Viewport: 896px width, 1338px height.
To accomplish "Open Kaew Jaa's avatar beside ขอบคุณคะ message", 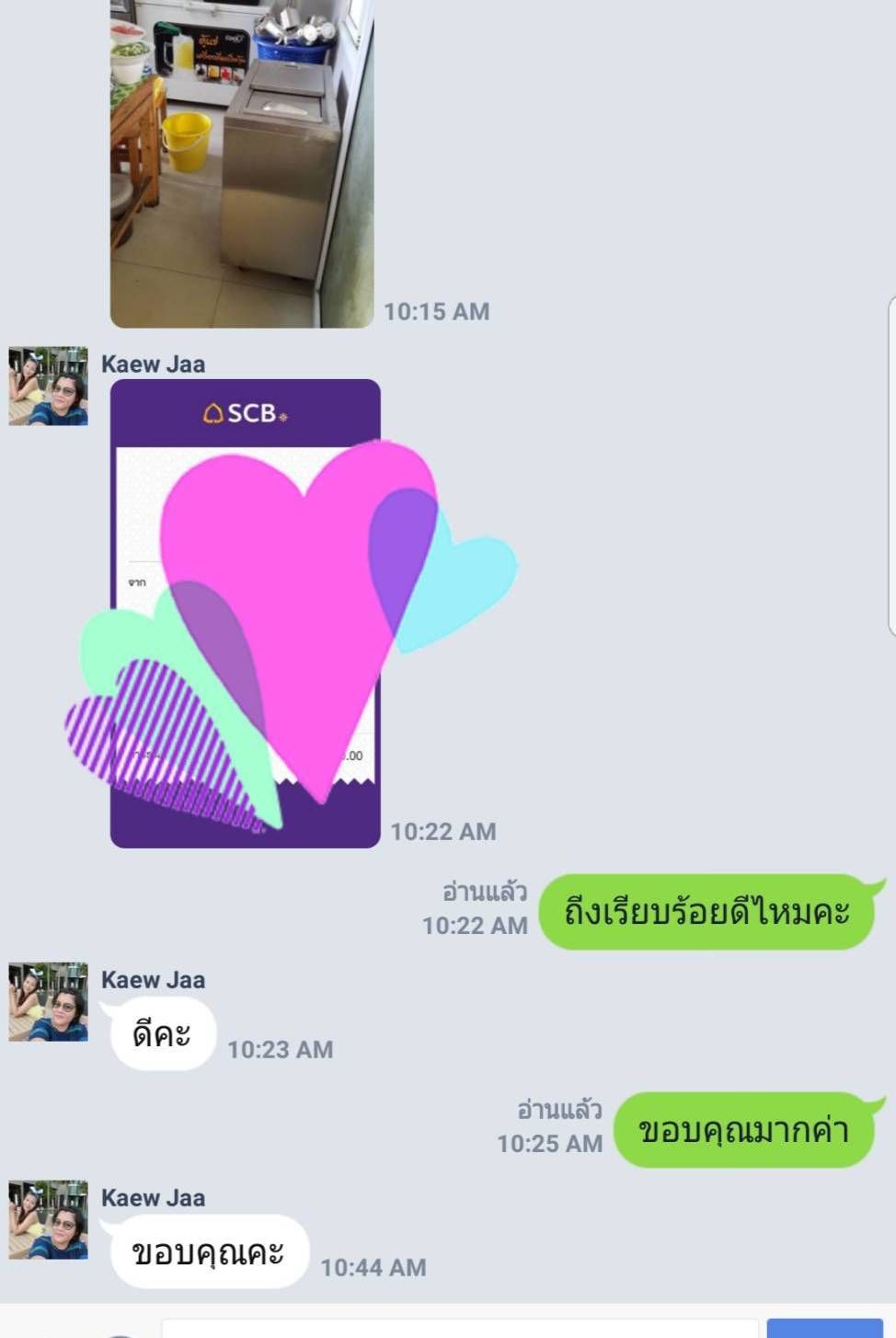I will coord(48,1219).
